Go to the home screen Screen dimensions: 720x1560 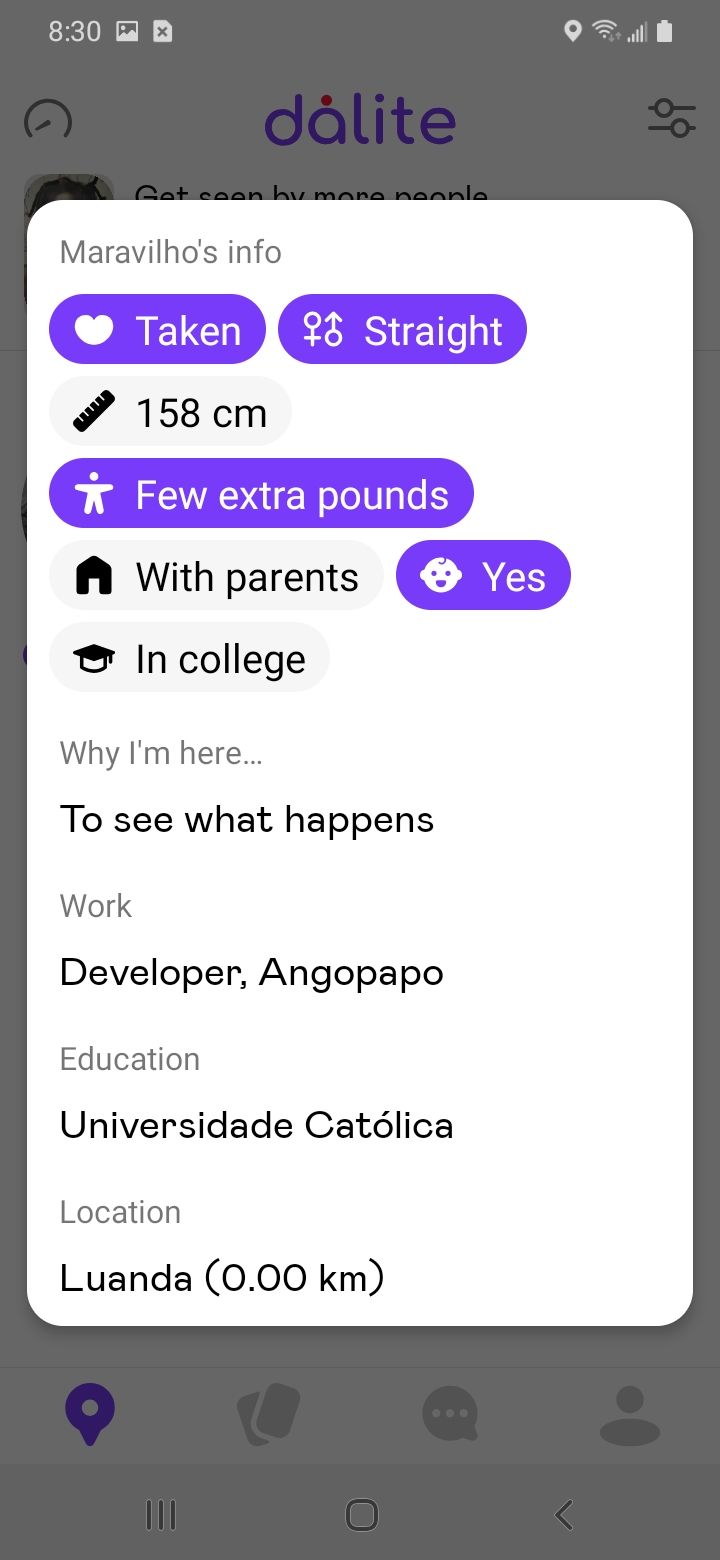[361, 1515]
